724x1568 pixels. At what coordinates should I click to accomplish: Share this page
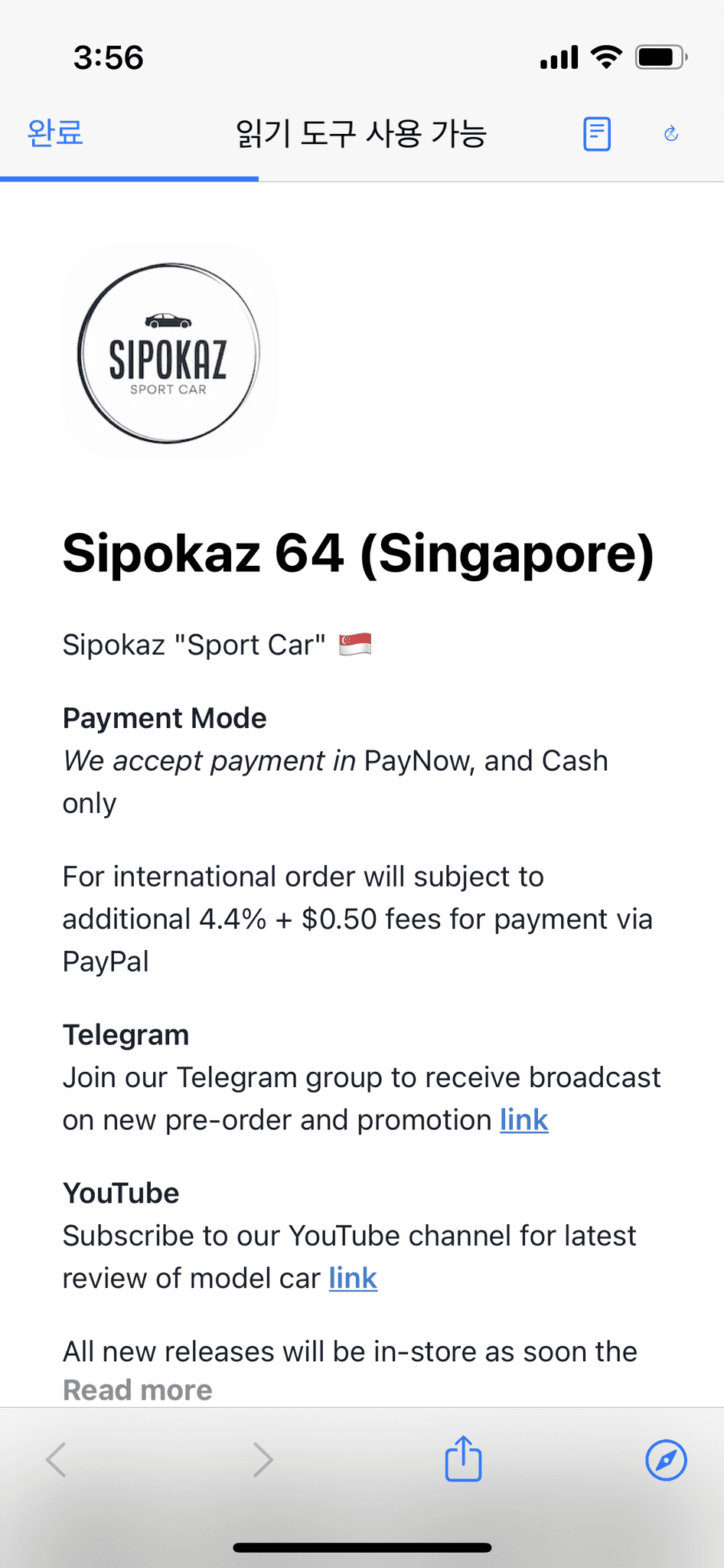(x=464, y=1459)
